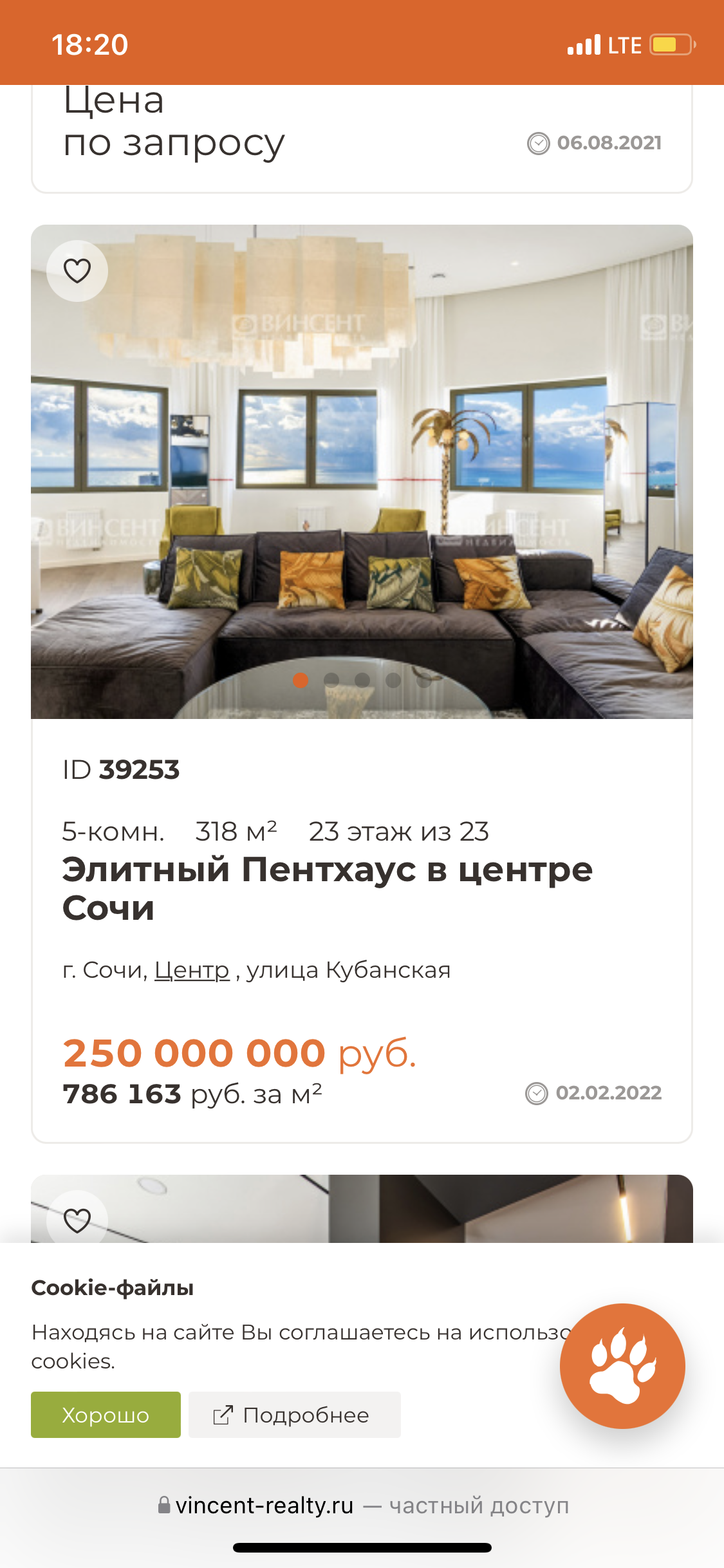Tap the second photo indicator dot
This screenshot has height=1568, width=724.
click(331, 680)
